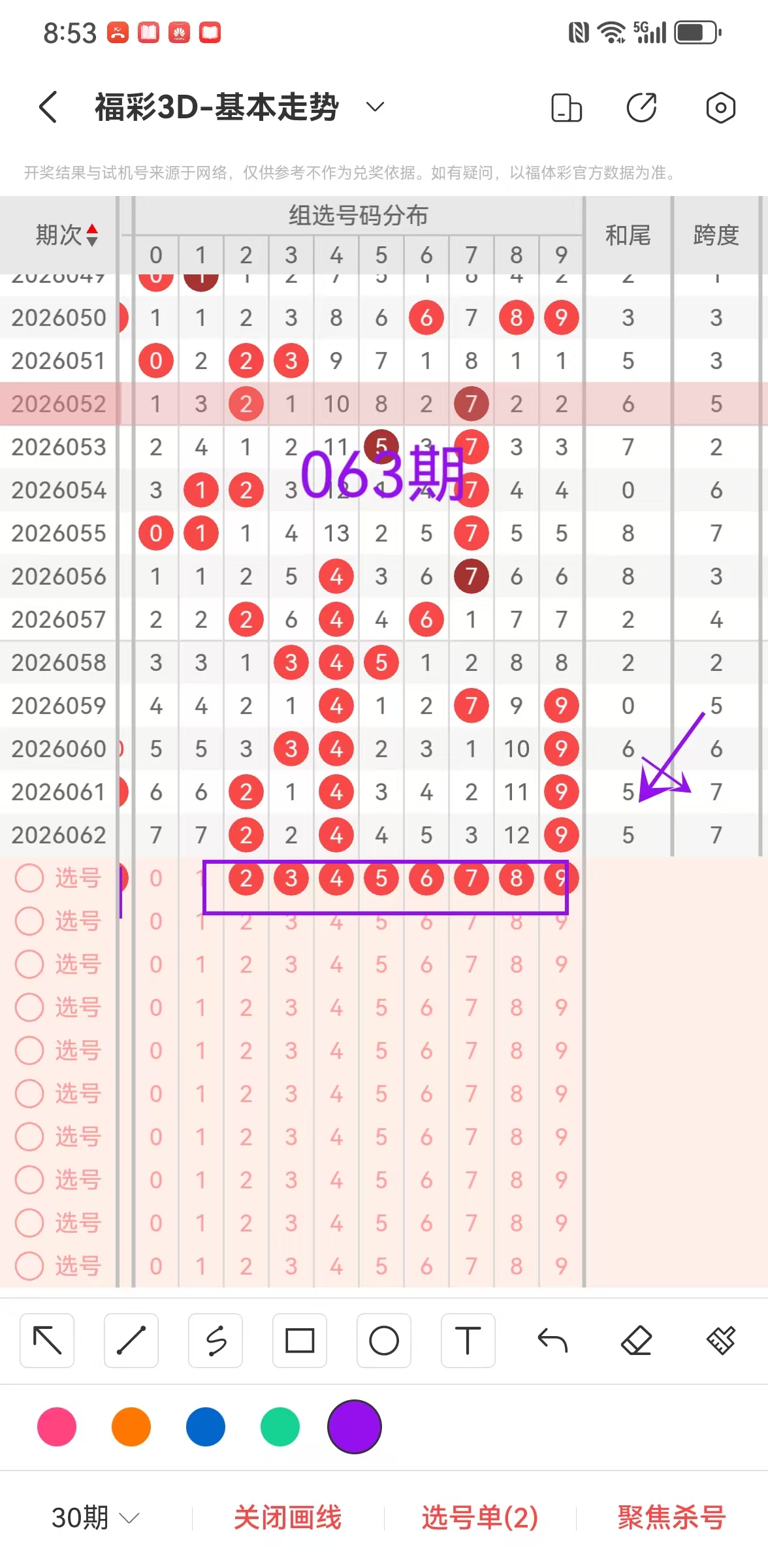Select the eraser tool
Viewport: 768px width, 1568px height.
pyautogui.click(x=637, y=1341)
